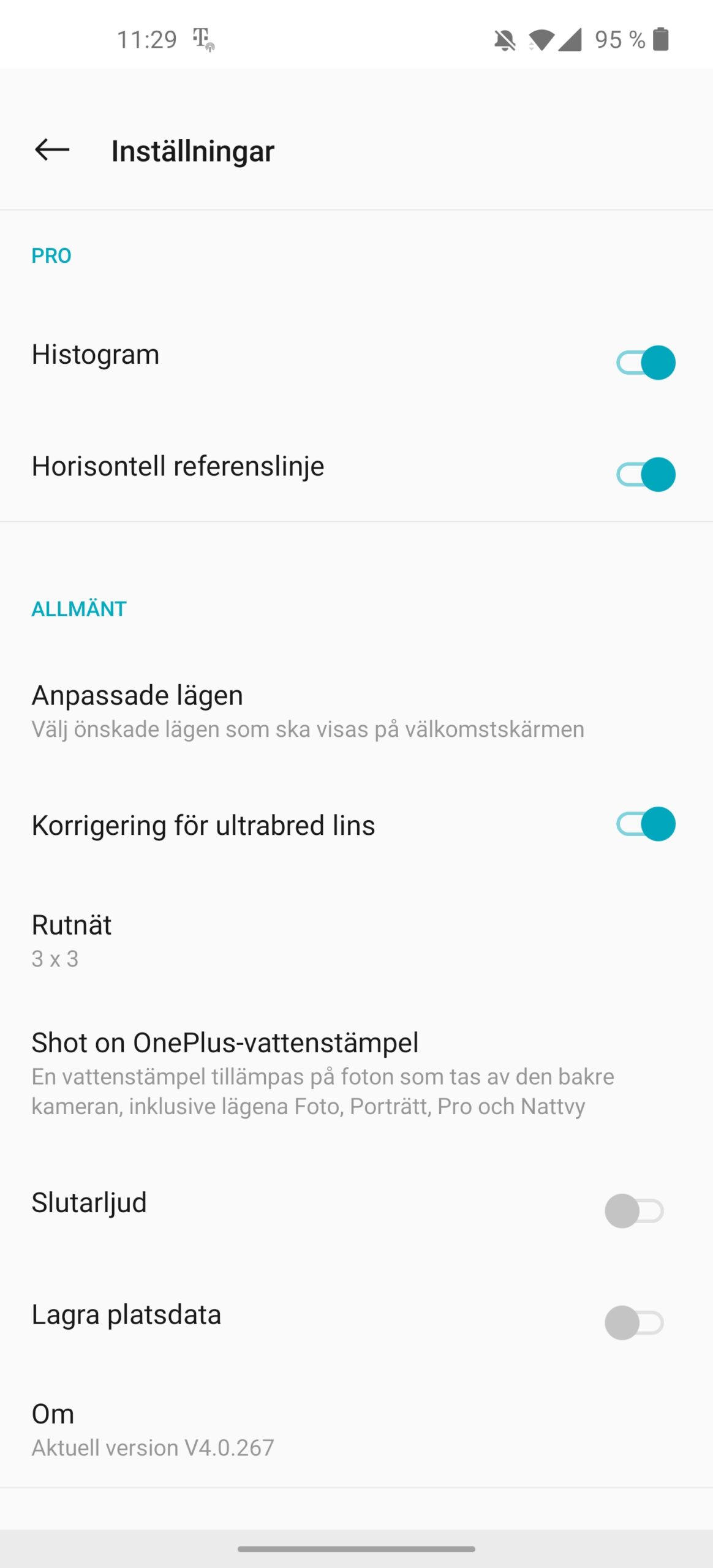Enable the Slutarljud toggle

click(x=634, y=1211)
